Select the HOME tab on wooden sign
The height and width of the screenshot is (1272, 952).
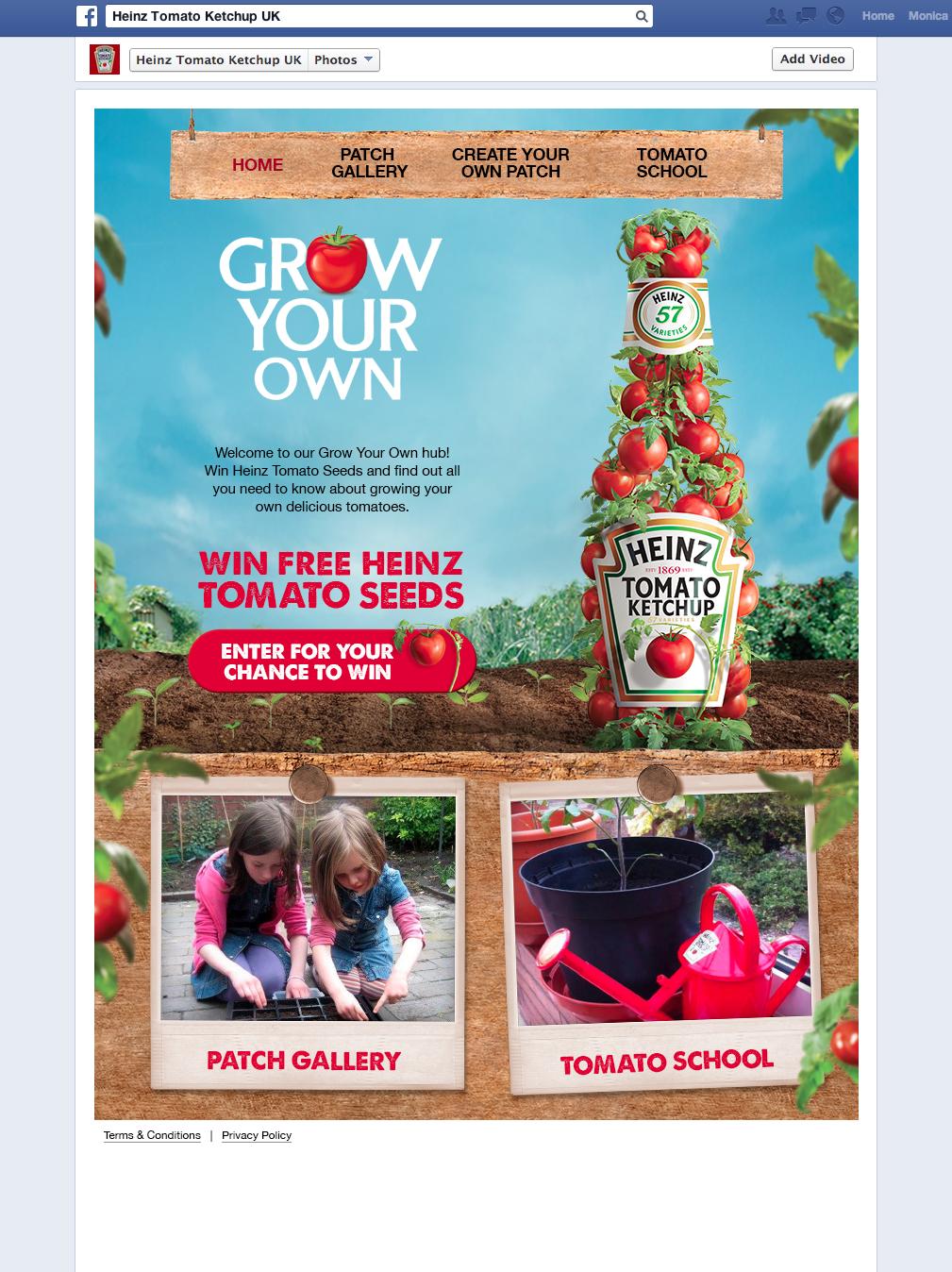click(x=258, y=165)
